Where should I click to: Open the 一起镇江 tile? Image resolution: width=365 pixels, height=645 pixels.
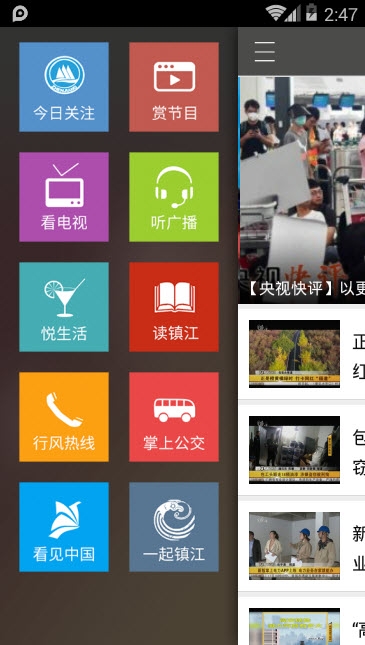tap(174, 527)
